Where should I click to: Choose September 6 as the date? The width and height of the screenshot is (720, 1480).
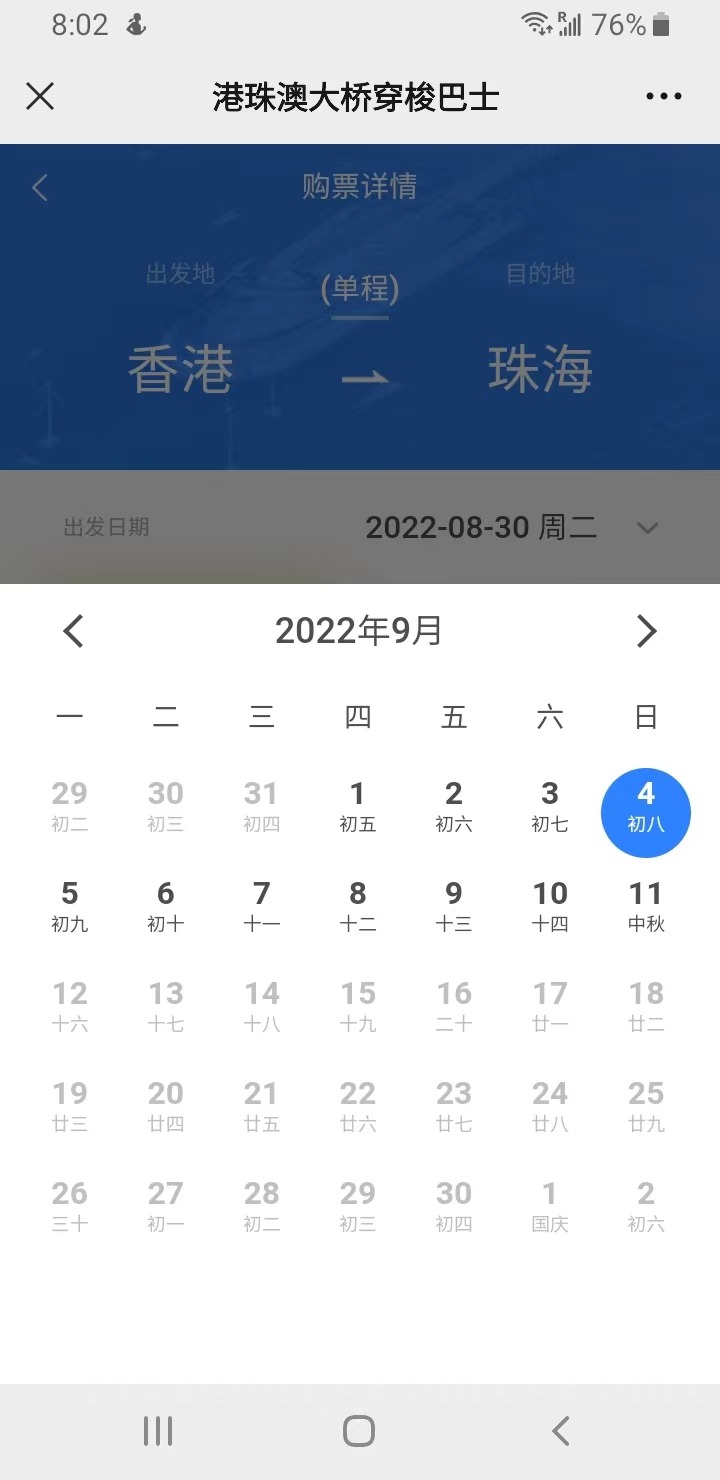[x=166, y=908]
